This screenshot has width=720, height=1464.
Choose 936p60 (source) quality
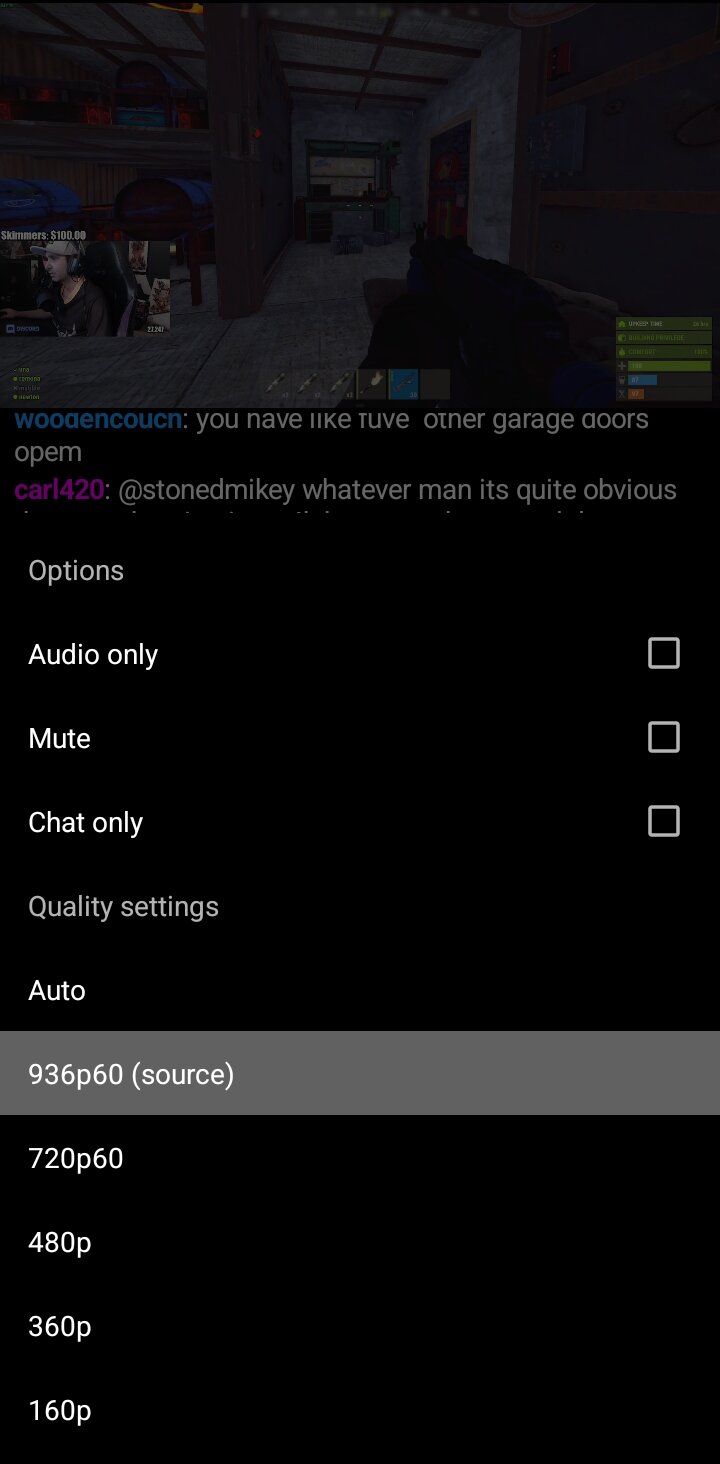coord(360,1074)
